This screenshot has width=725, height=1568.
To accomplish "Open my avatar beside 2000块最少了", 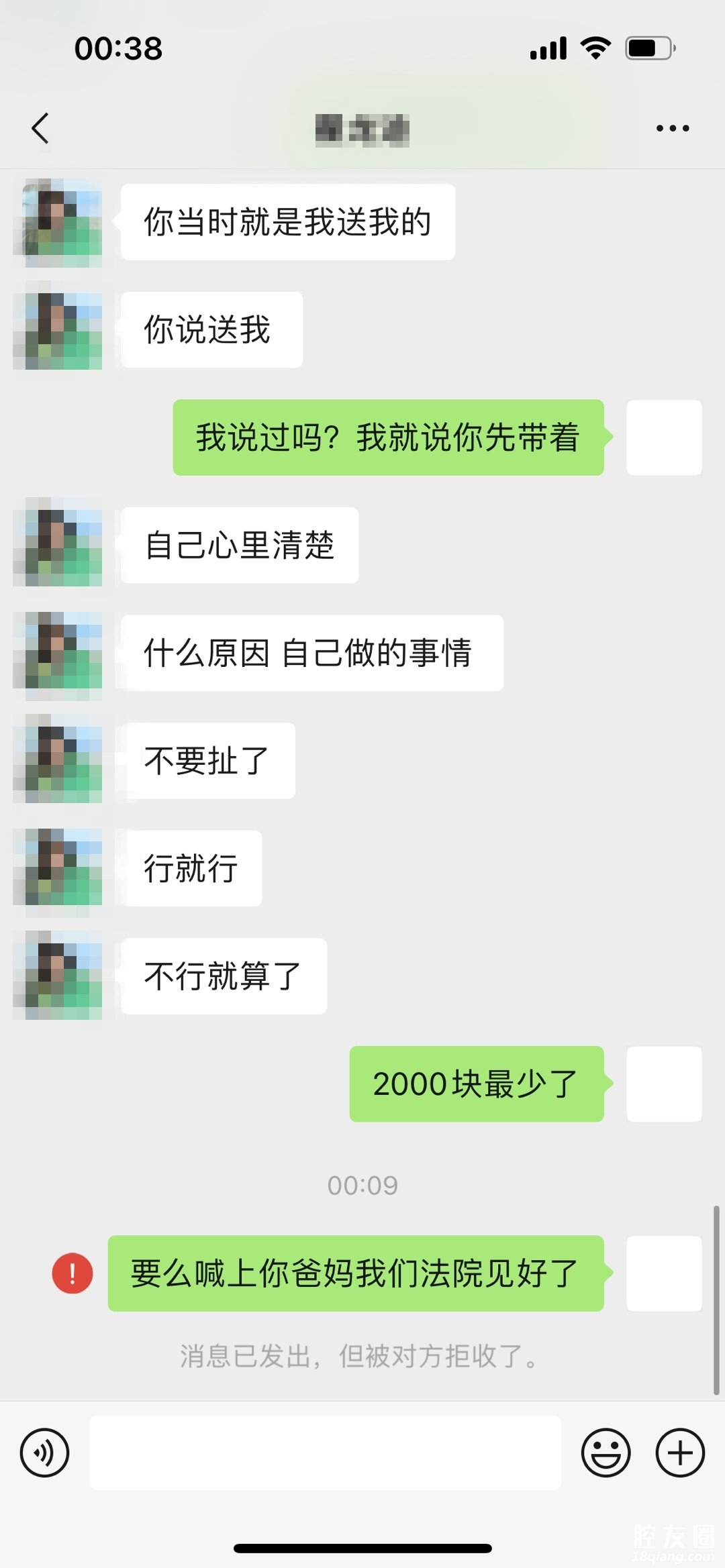I will click(664, 1084).
